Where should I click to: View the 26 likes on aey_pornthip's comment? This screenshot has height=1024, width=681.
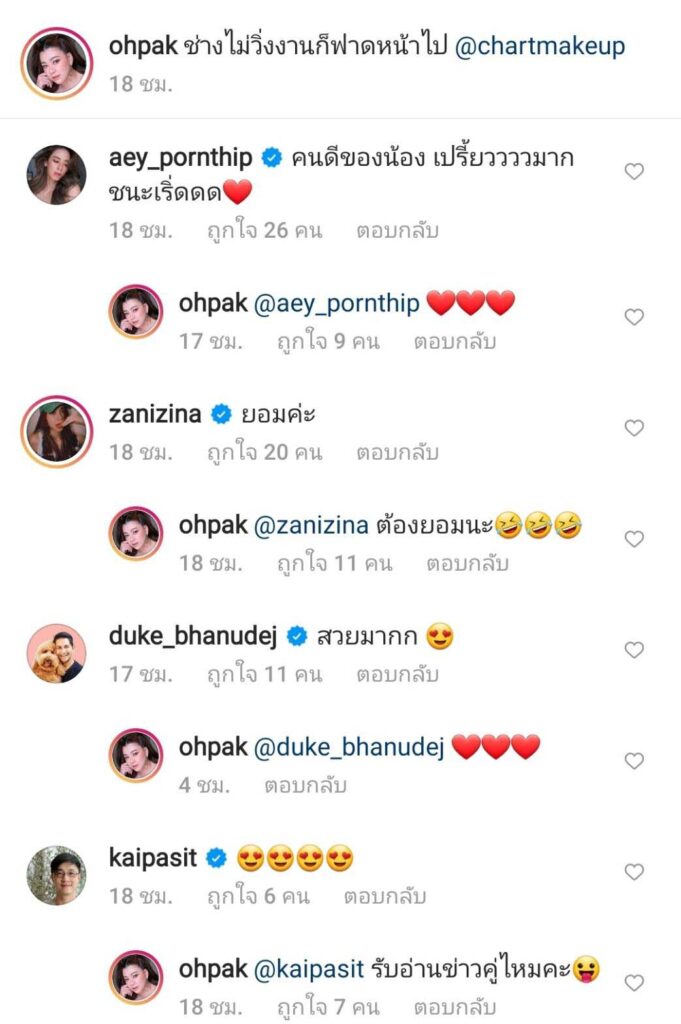(x=264, y=230)
